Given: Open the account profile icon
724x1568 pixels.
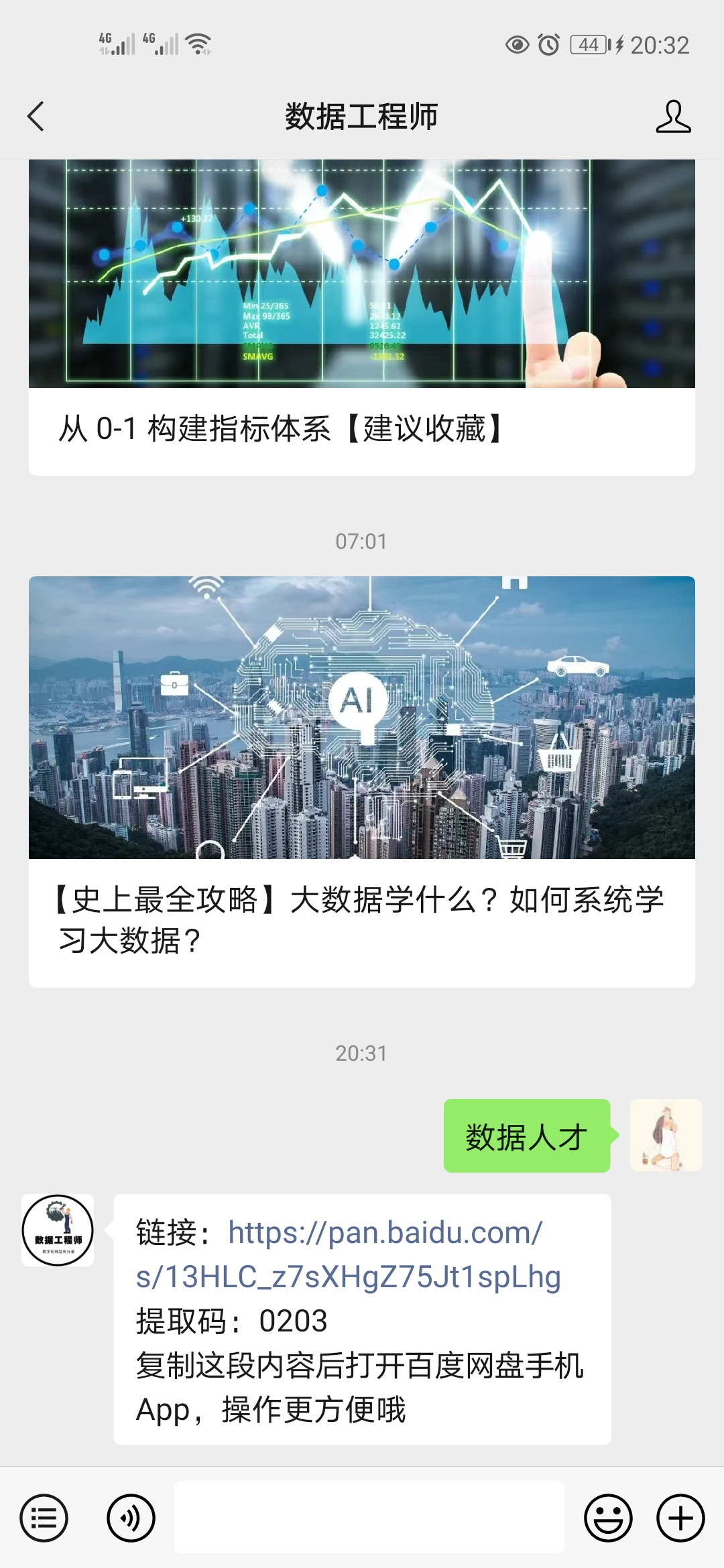Looking at the screenshot, I should [673, 117].
